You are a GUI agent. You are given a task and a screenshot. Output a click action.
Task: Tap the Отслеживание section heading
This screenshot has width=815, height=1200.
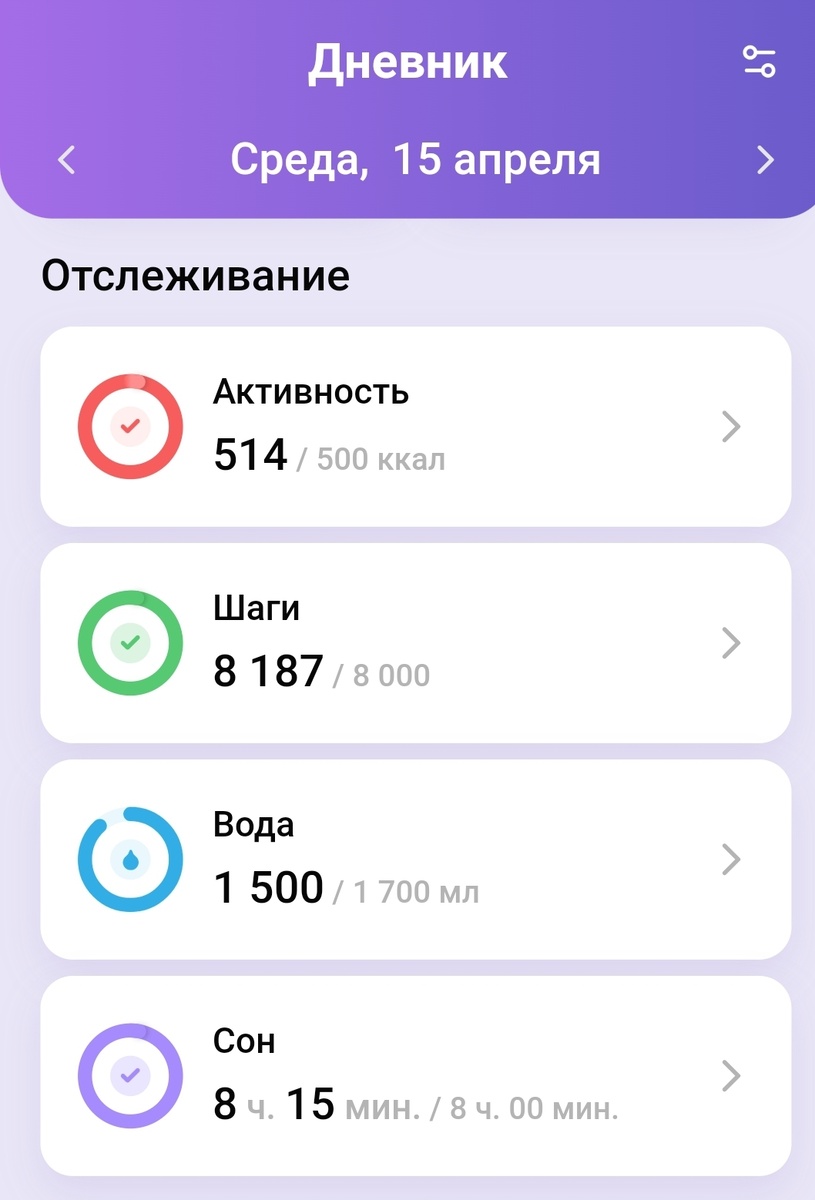194,275
